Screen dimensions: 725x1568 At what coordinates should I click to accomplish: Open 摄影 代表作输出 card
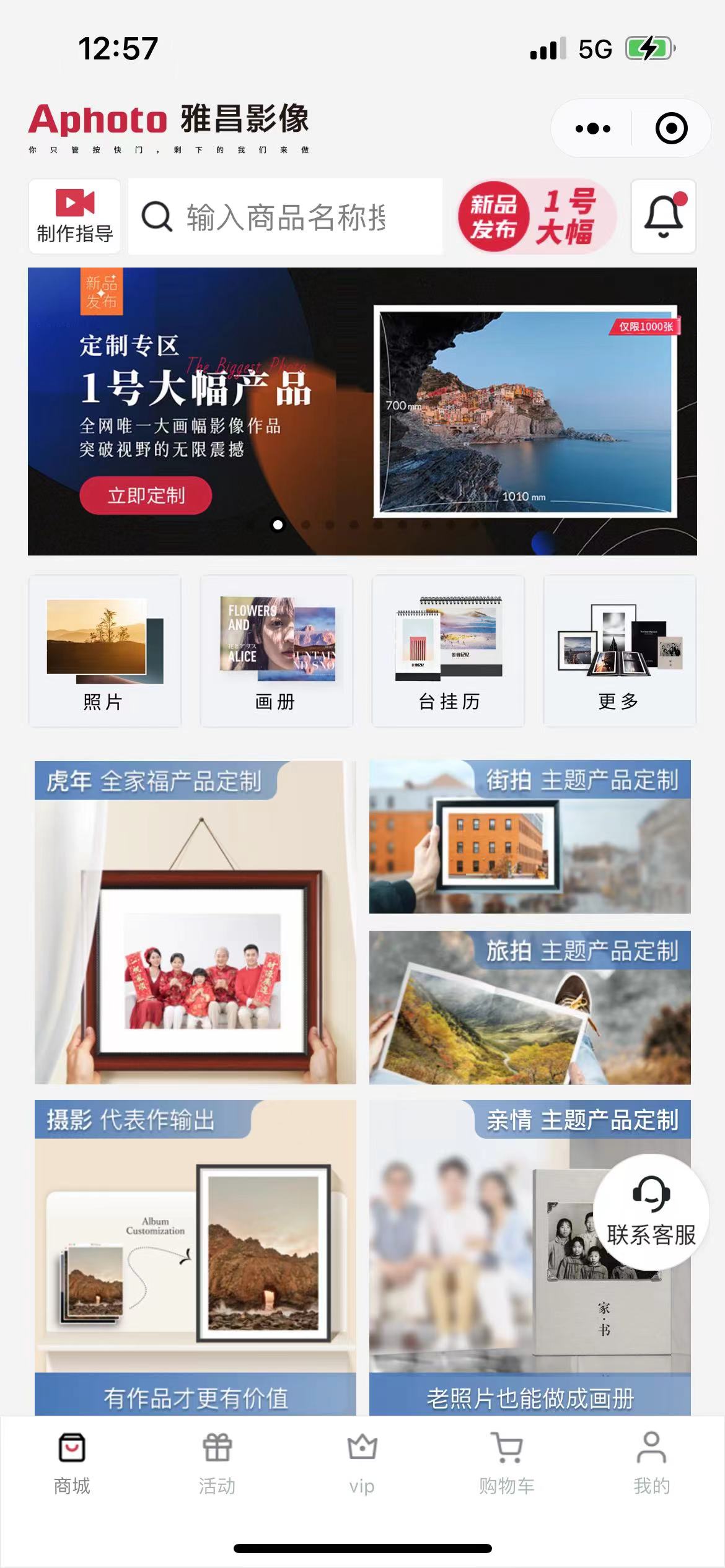pyautogui.click(x=195, y=1257)
